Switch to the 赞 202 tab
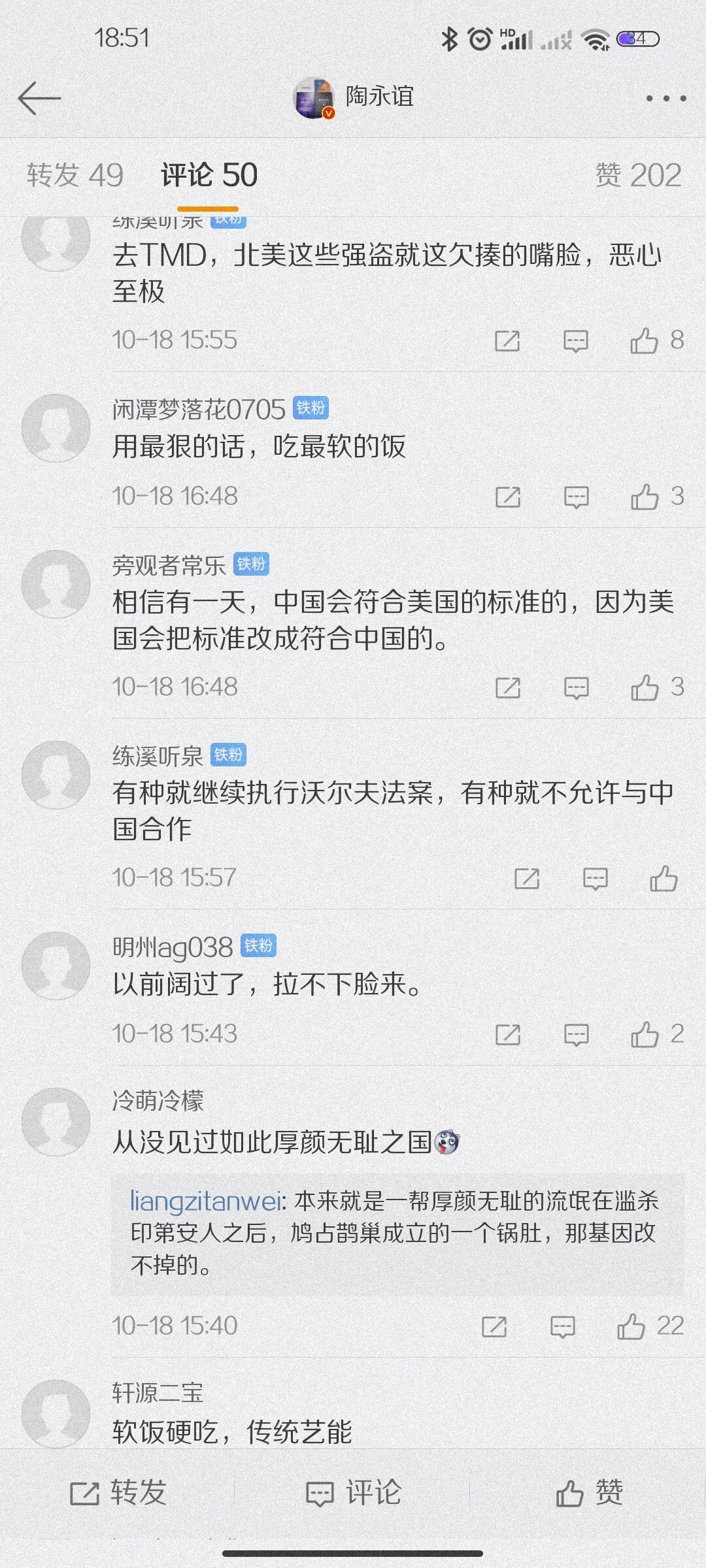The height and width of the screenshot is (1568, 706). [x=638, y=175]
